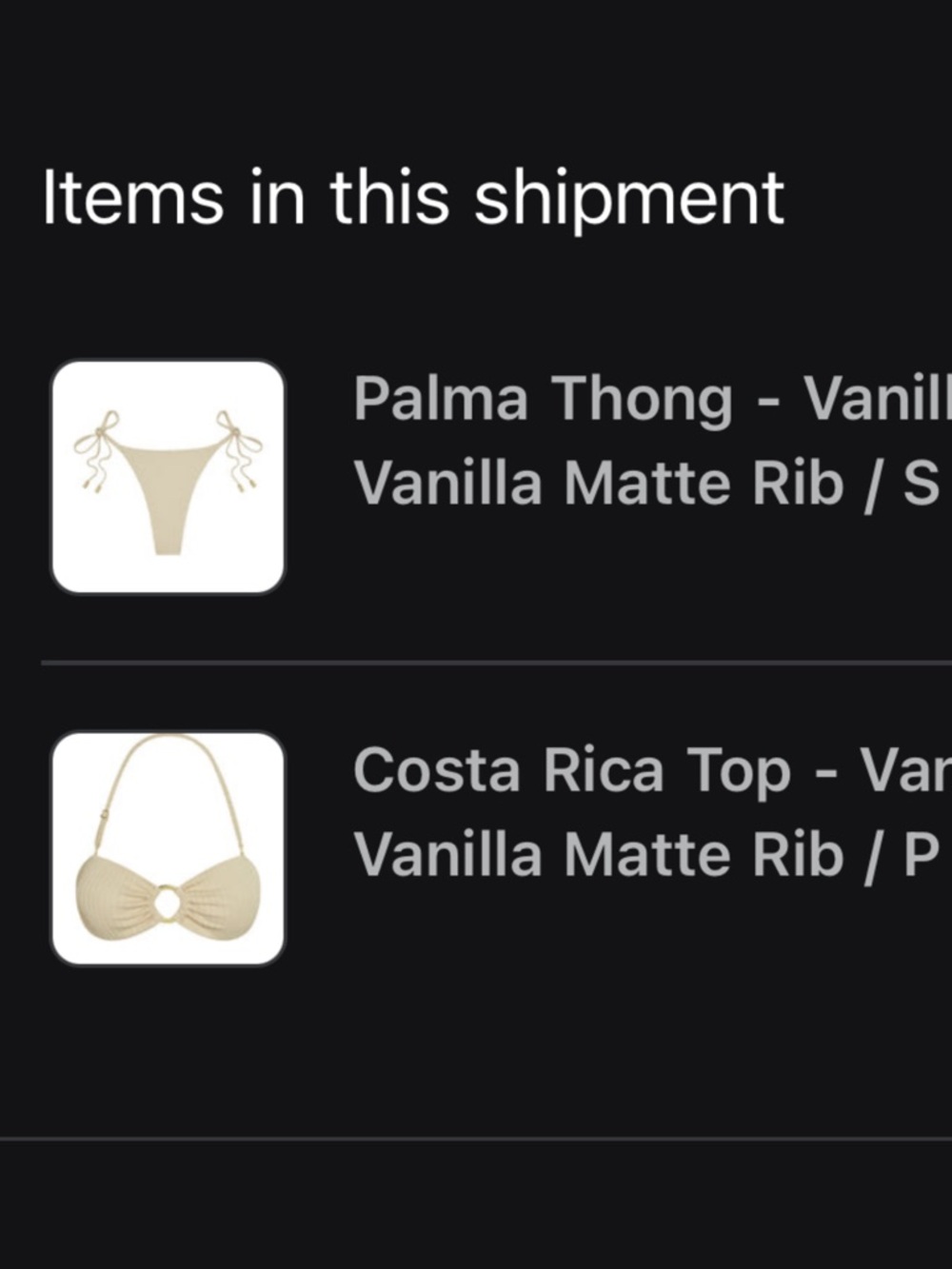Click the dark background area above the list
Screen dimensions: 952x1269
(x=476, y=76)
